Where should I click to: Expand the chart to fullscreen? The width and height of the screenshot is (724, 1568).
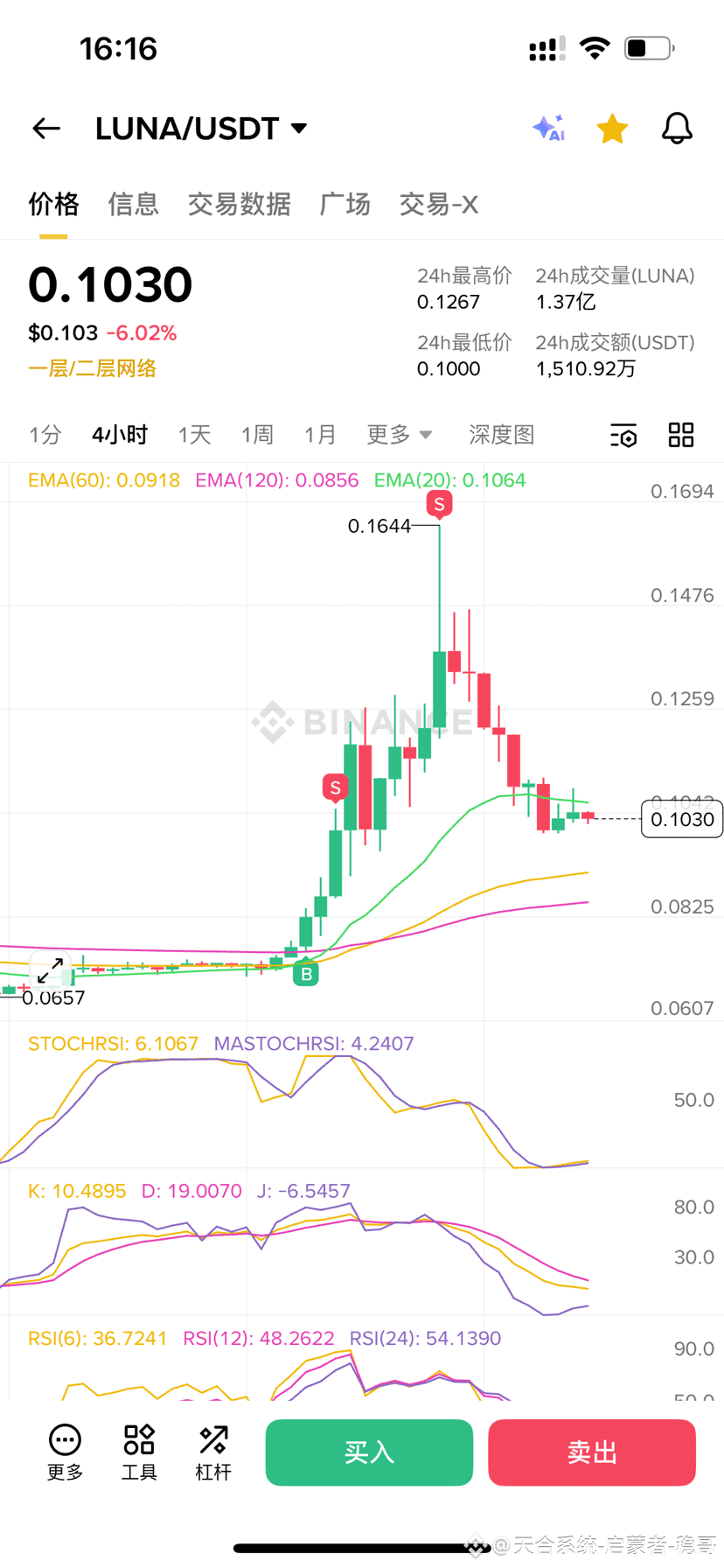click(50, 969)
